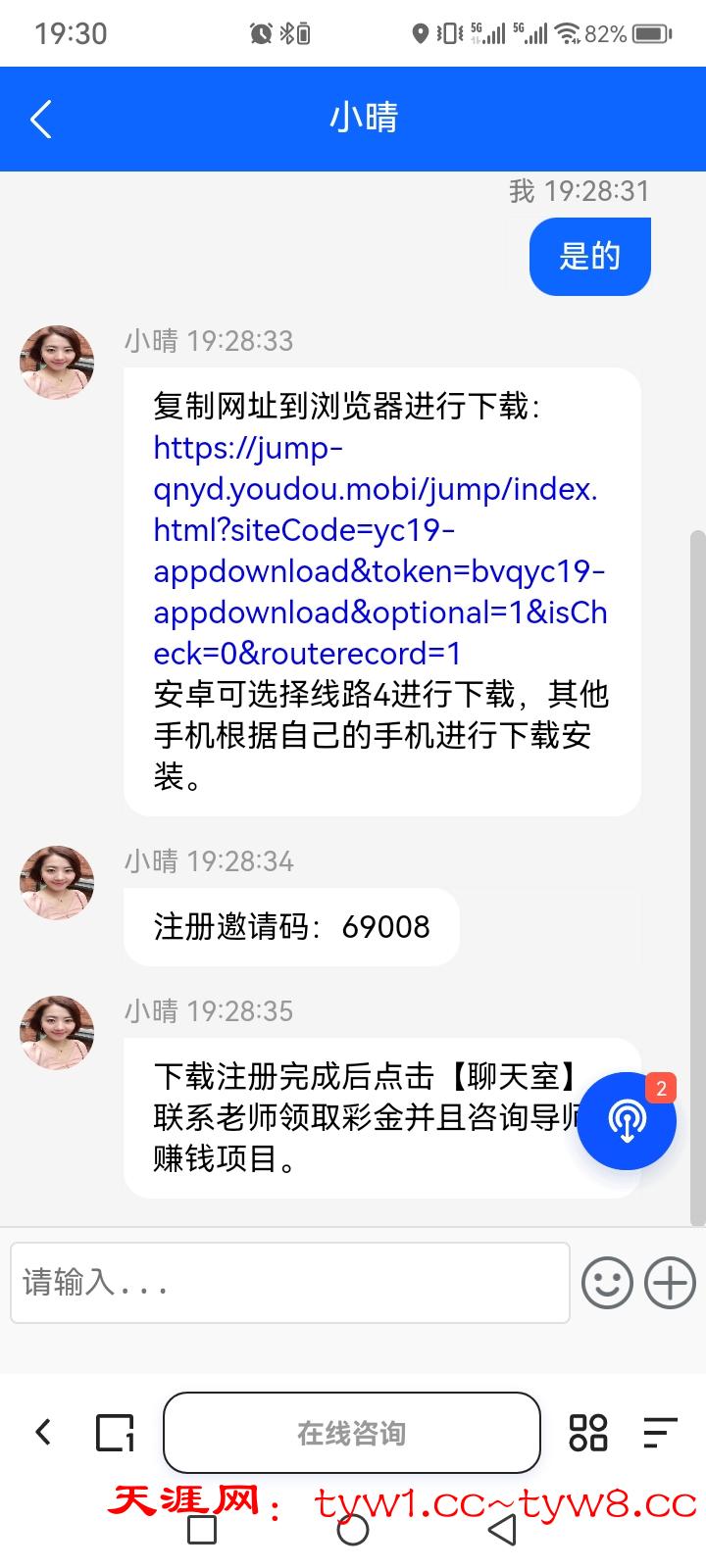Viewport: 706px width, 1568px height.
Task: Tap 小晴's avatar at 19:28:33
Action: click(x=57, y=362)
